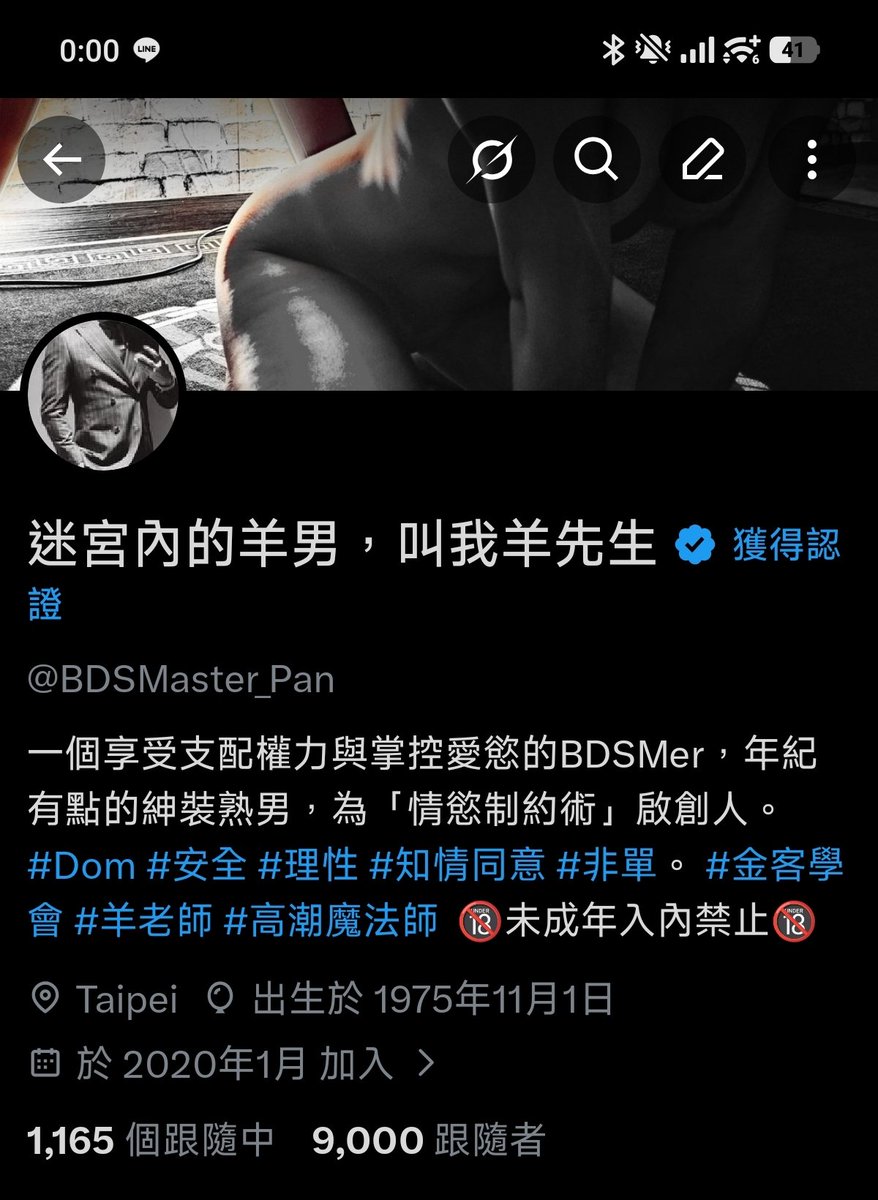Open the #理性 hashtag

coord(307,865)
